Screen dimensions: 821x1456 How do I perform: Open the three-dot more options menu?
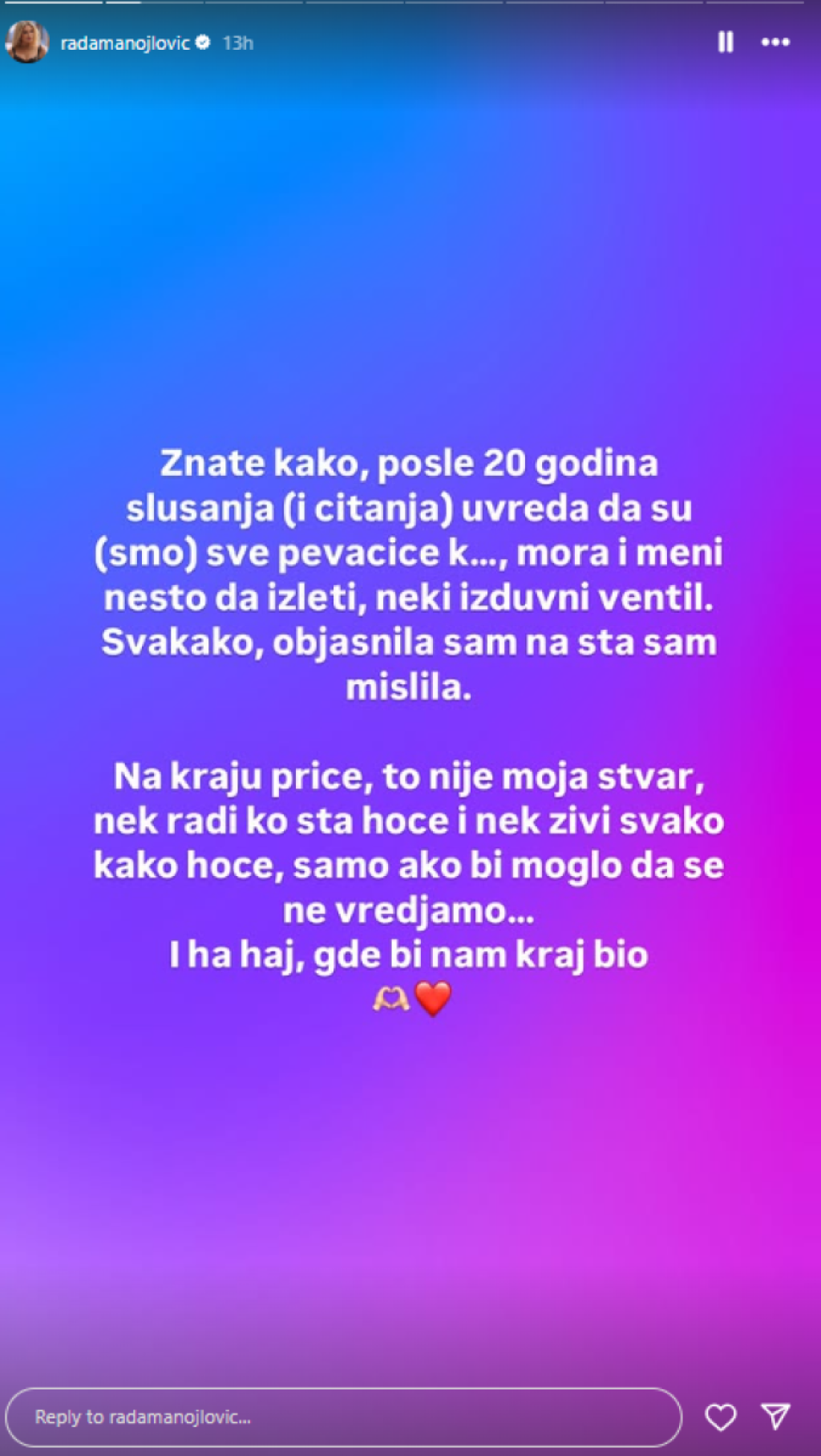tap(774, 43)
